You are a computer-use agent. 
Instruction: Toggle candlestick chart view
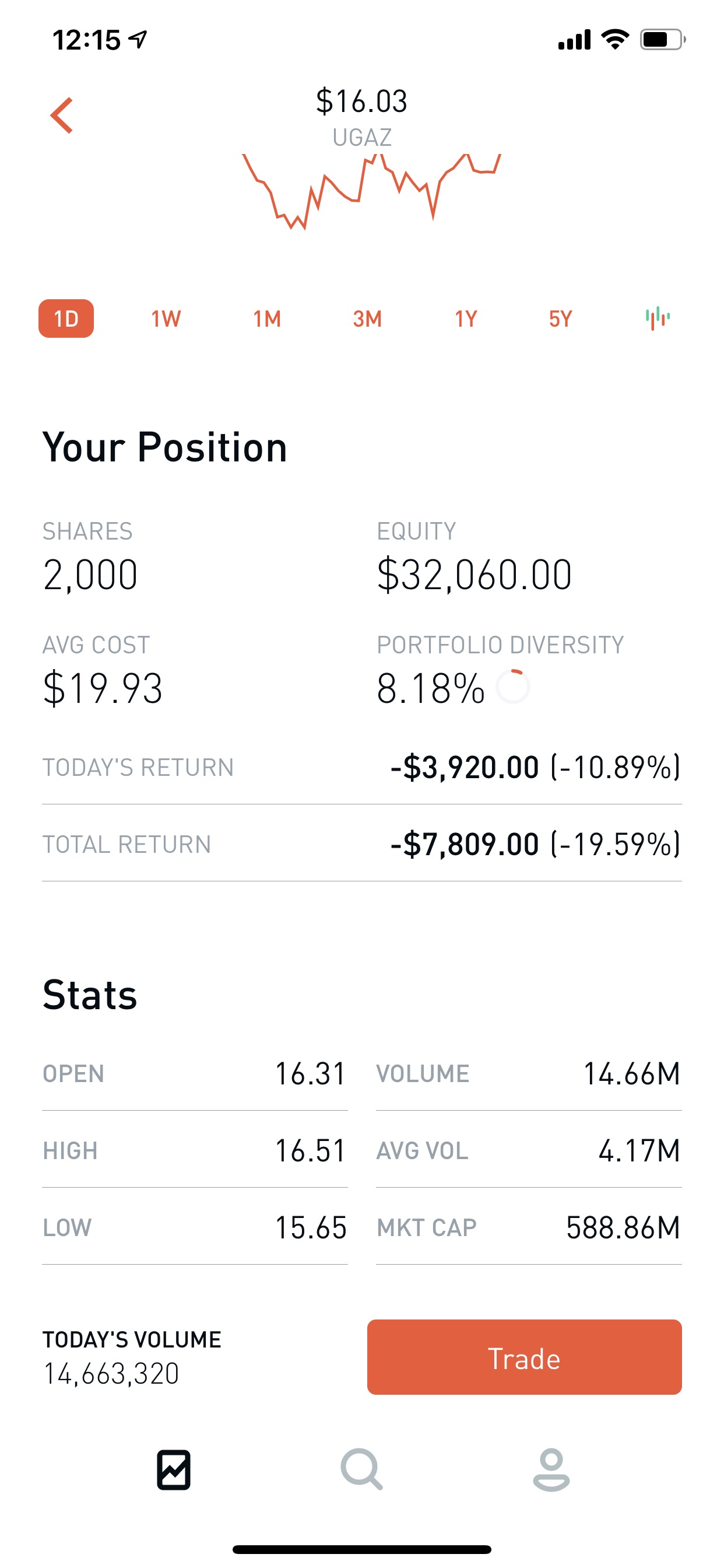click(x=658, y=318)
